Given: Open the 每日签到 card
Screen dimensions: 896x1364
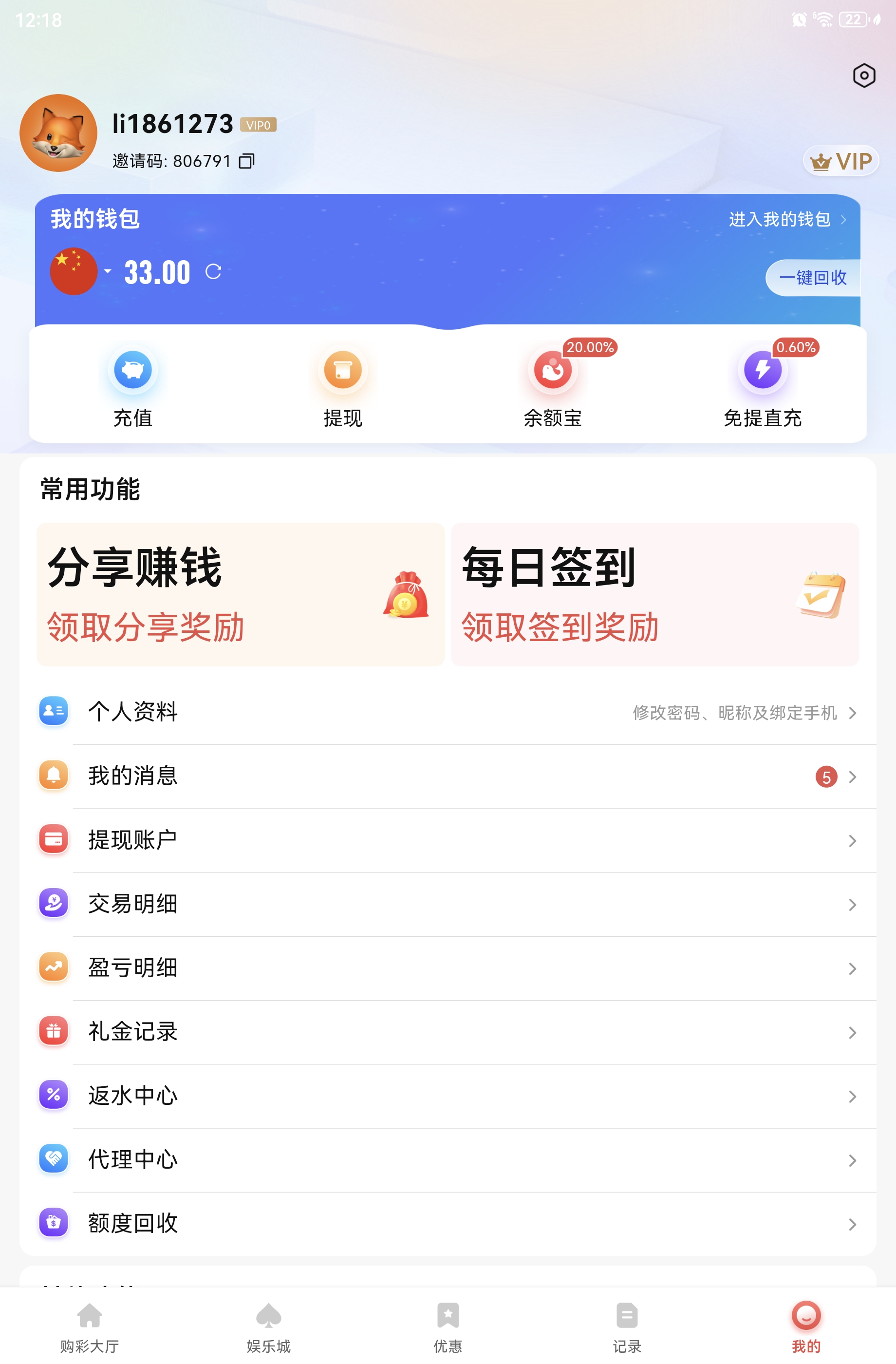Looking at the screenshot, I should pyautogui.click(x=655, y=594).
